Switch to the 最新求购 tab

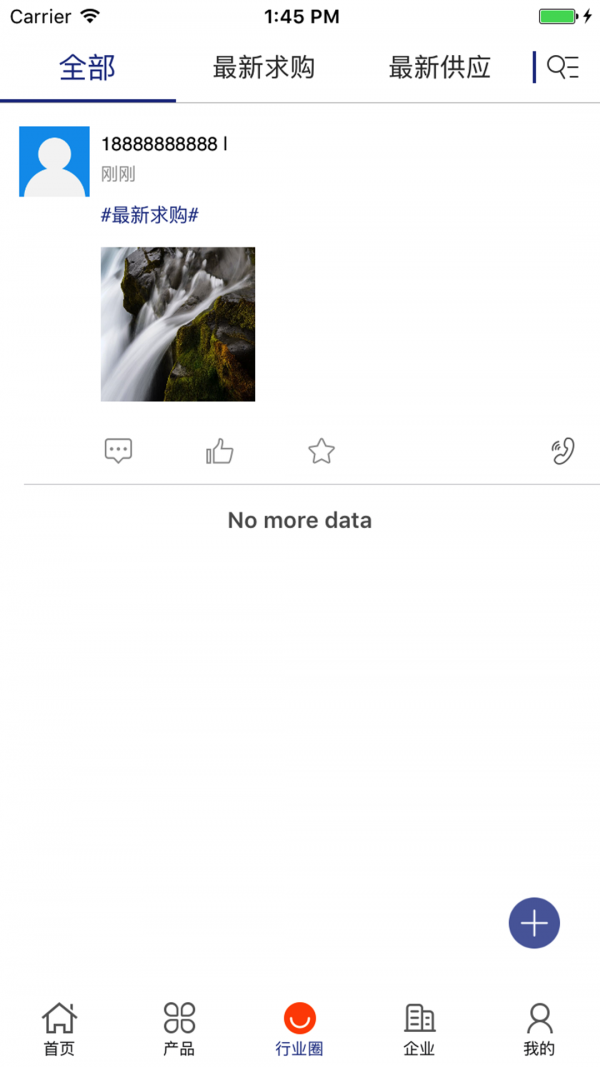264,68
